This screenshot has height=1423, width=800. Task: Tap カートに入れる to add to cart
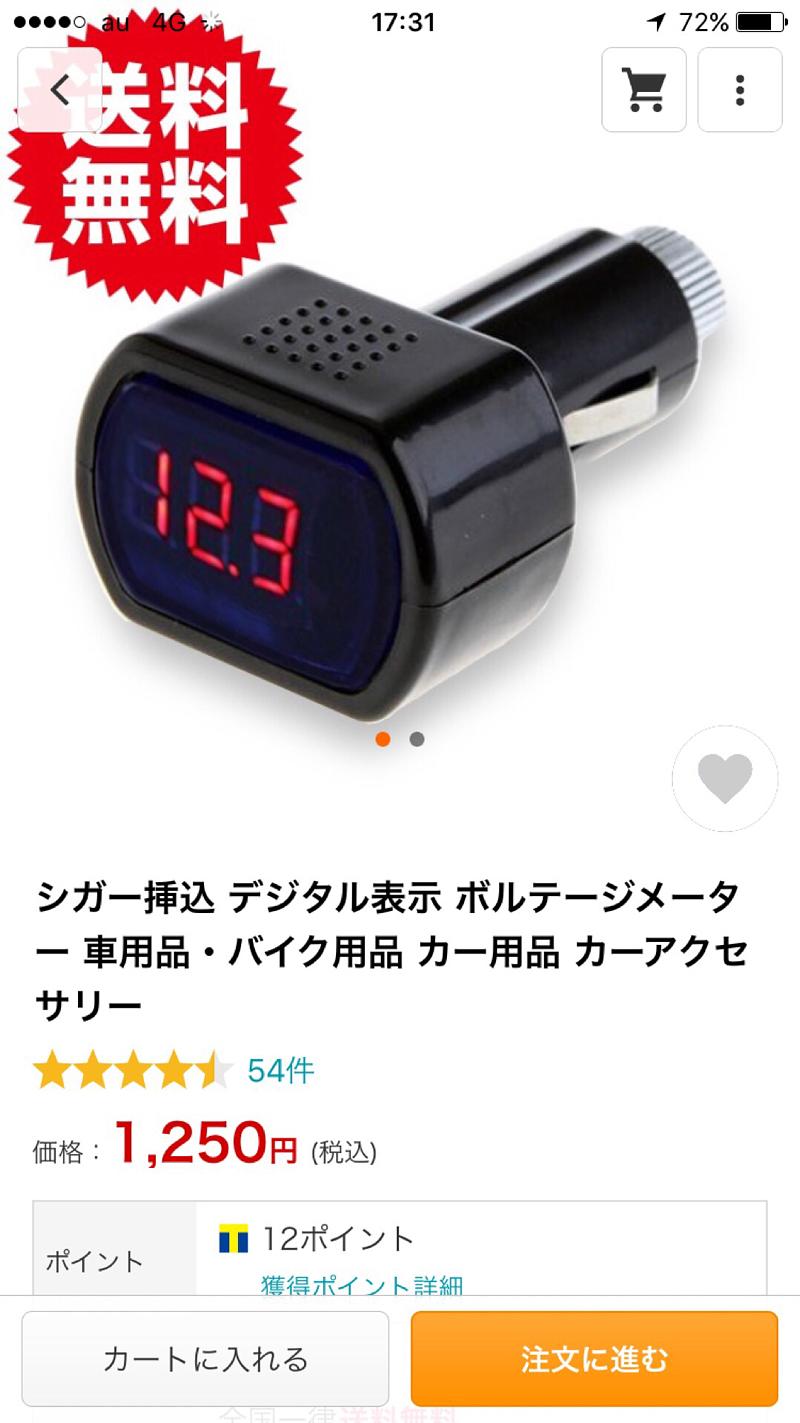click(x=205, y=1359)
